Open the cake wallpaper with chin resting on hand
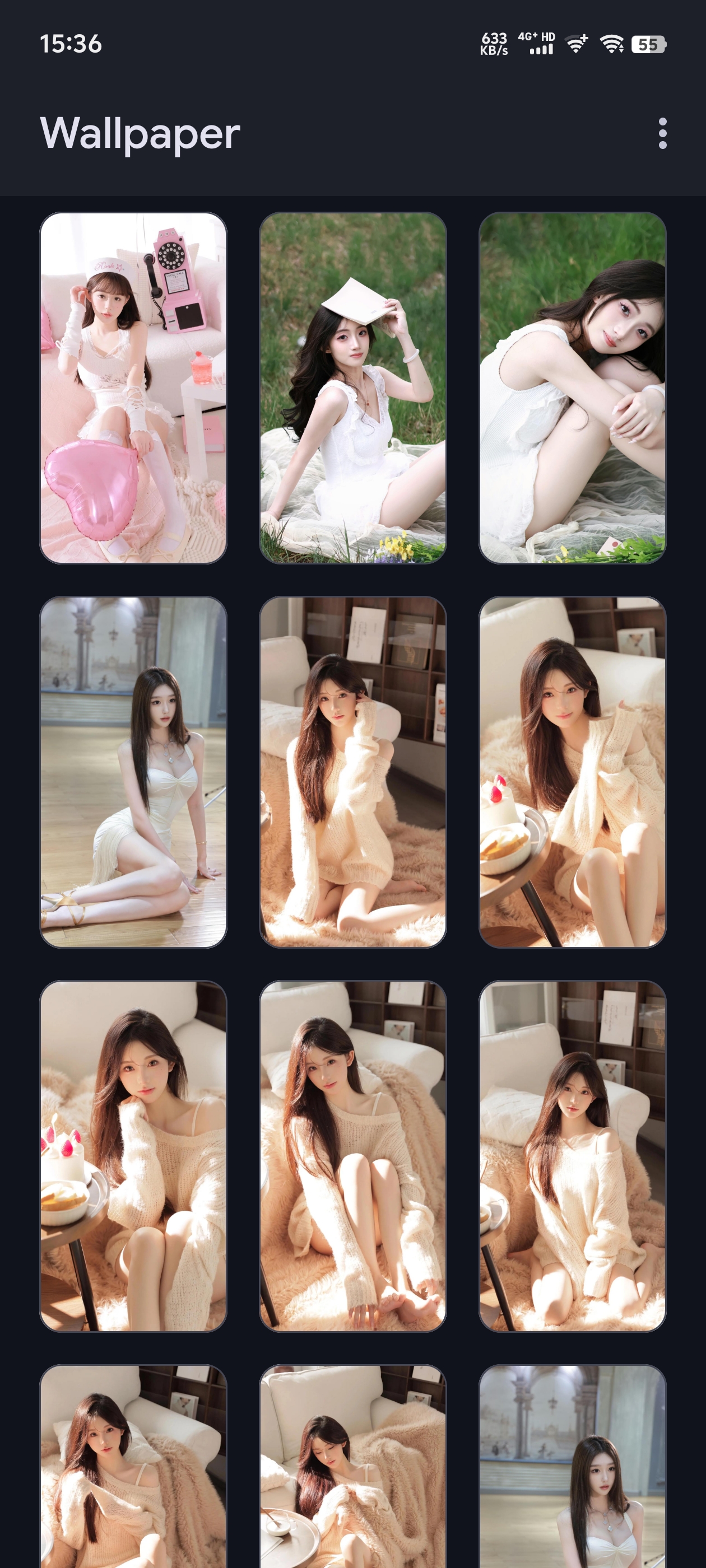The height and width of the screenshot is (1568, 706). (x=133, y=1156)
